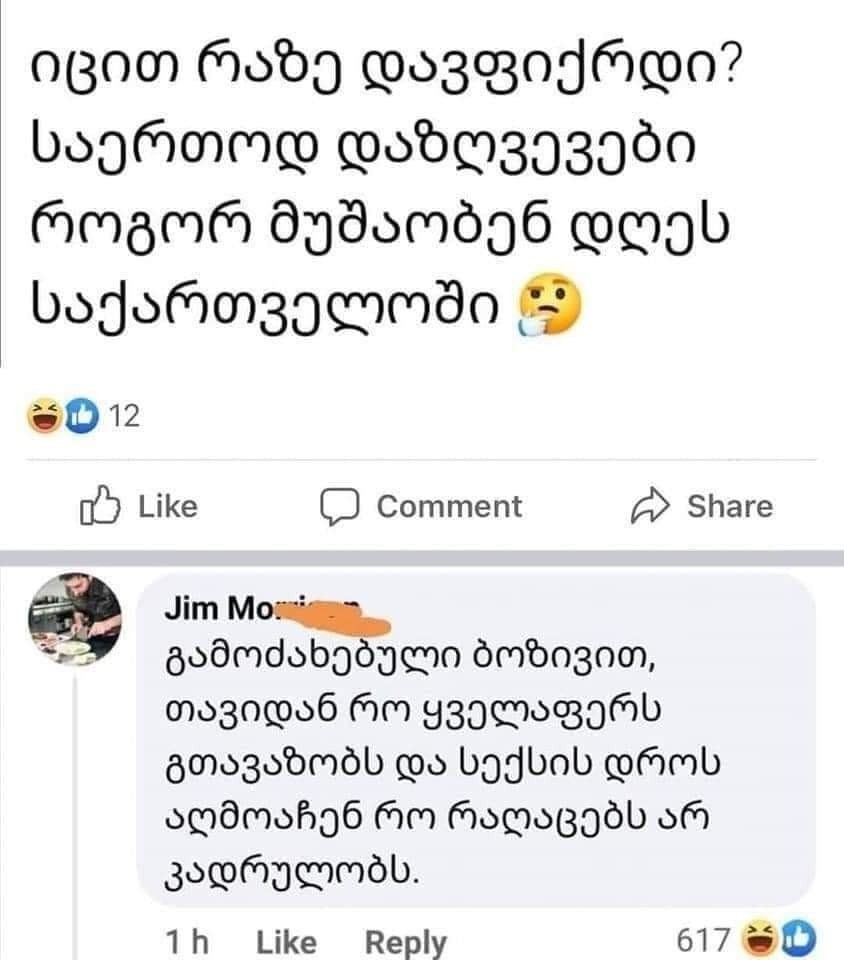Screen dimensions: 844x960
Task: Share this post
Action: coord(702,506)
